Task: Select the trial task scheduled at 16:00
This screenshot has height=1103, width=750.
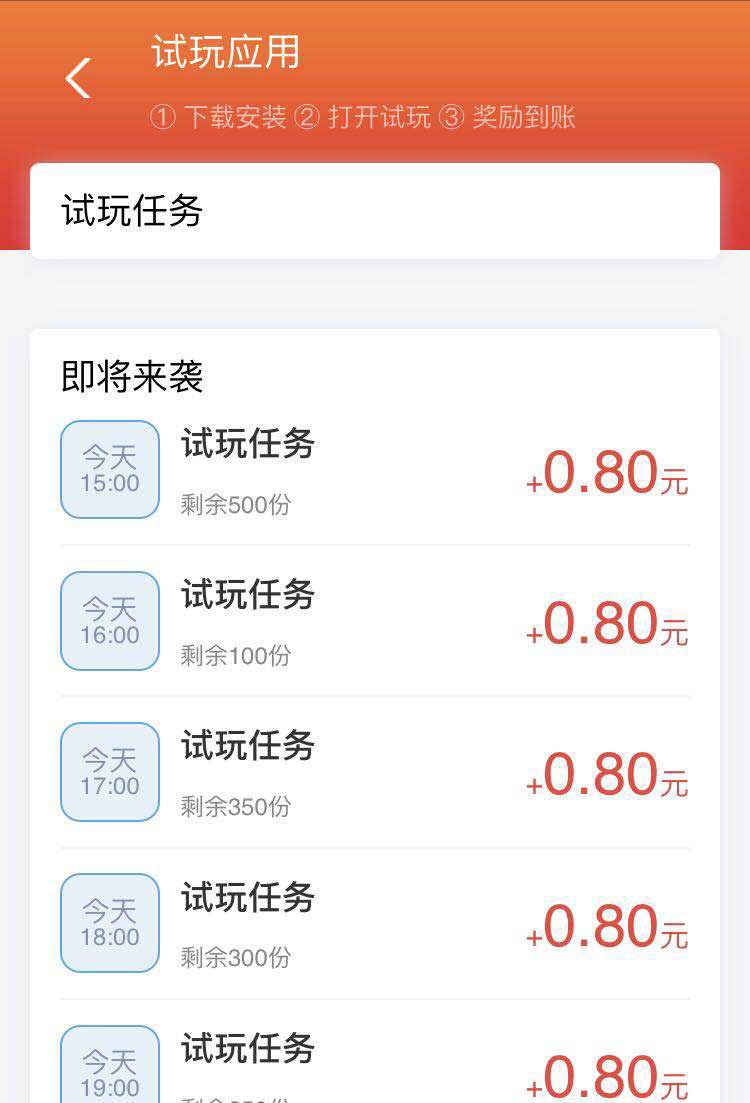Action: (374, 621)
